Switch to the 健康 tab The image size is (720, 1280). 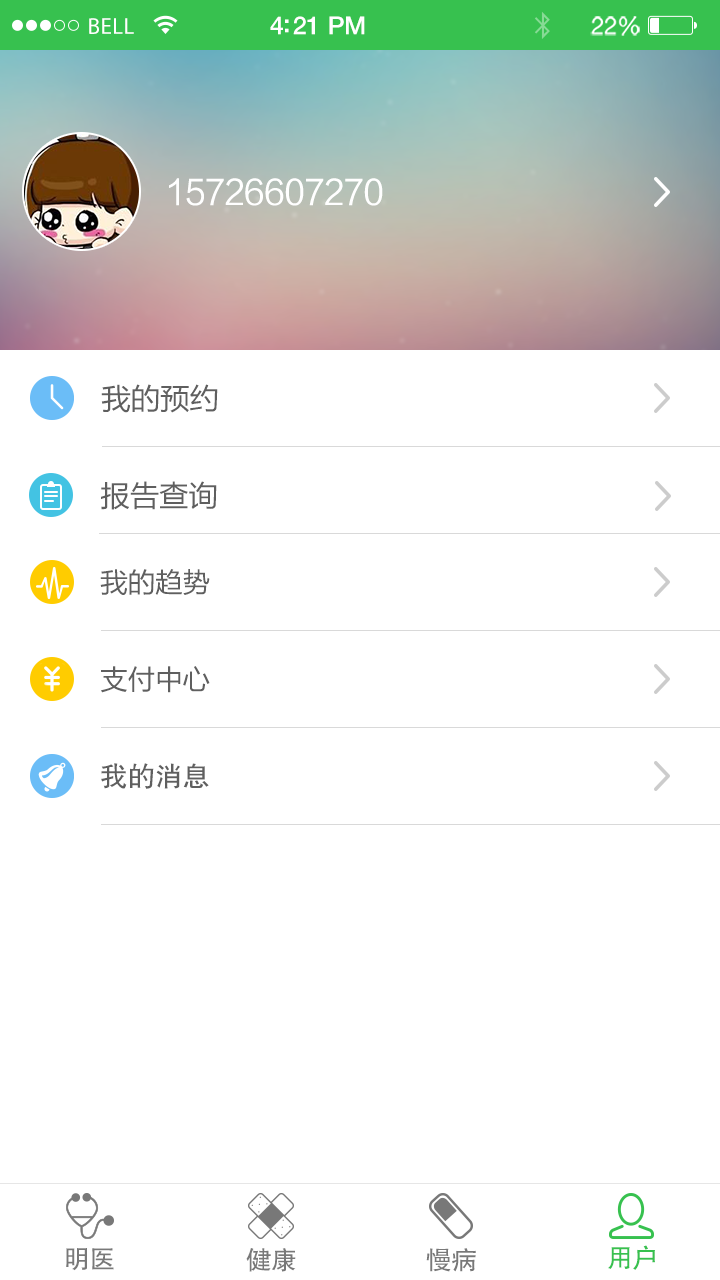(x=270, y=1230)
